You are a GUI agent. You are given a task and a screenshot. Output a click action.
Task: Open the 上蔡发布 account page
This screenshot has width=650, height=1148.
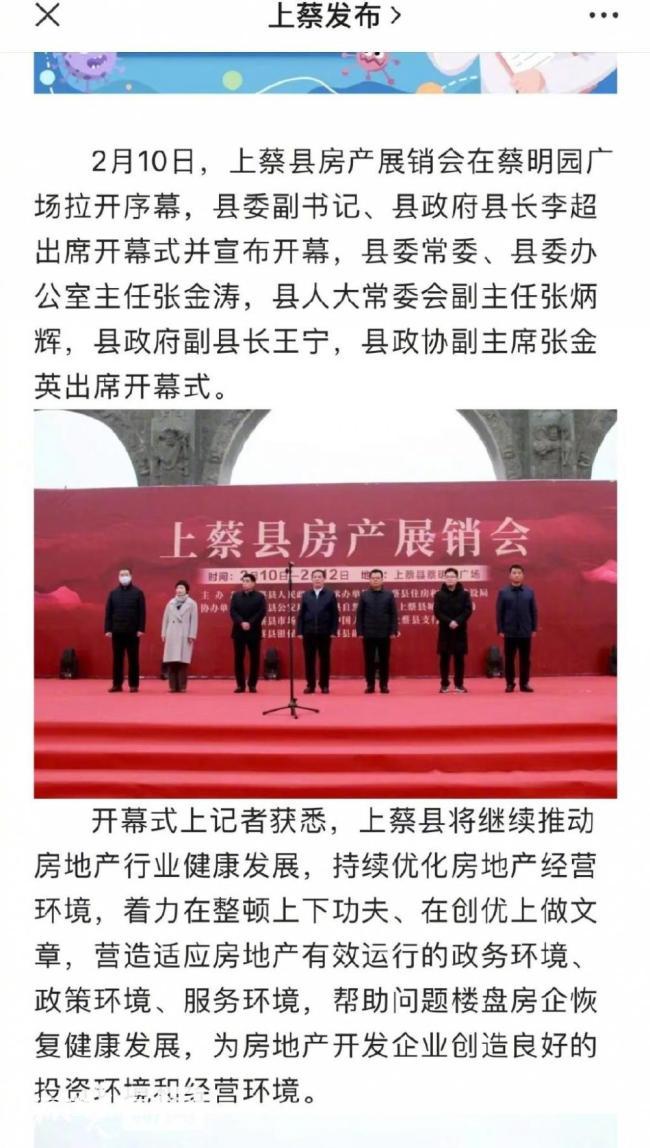point(335,15)
